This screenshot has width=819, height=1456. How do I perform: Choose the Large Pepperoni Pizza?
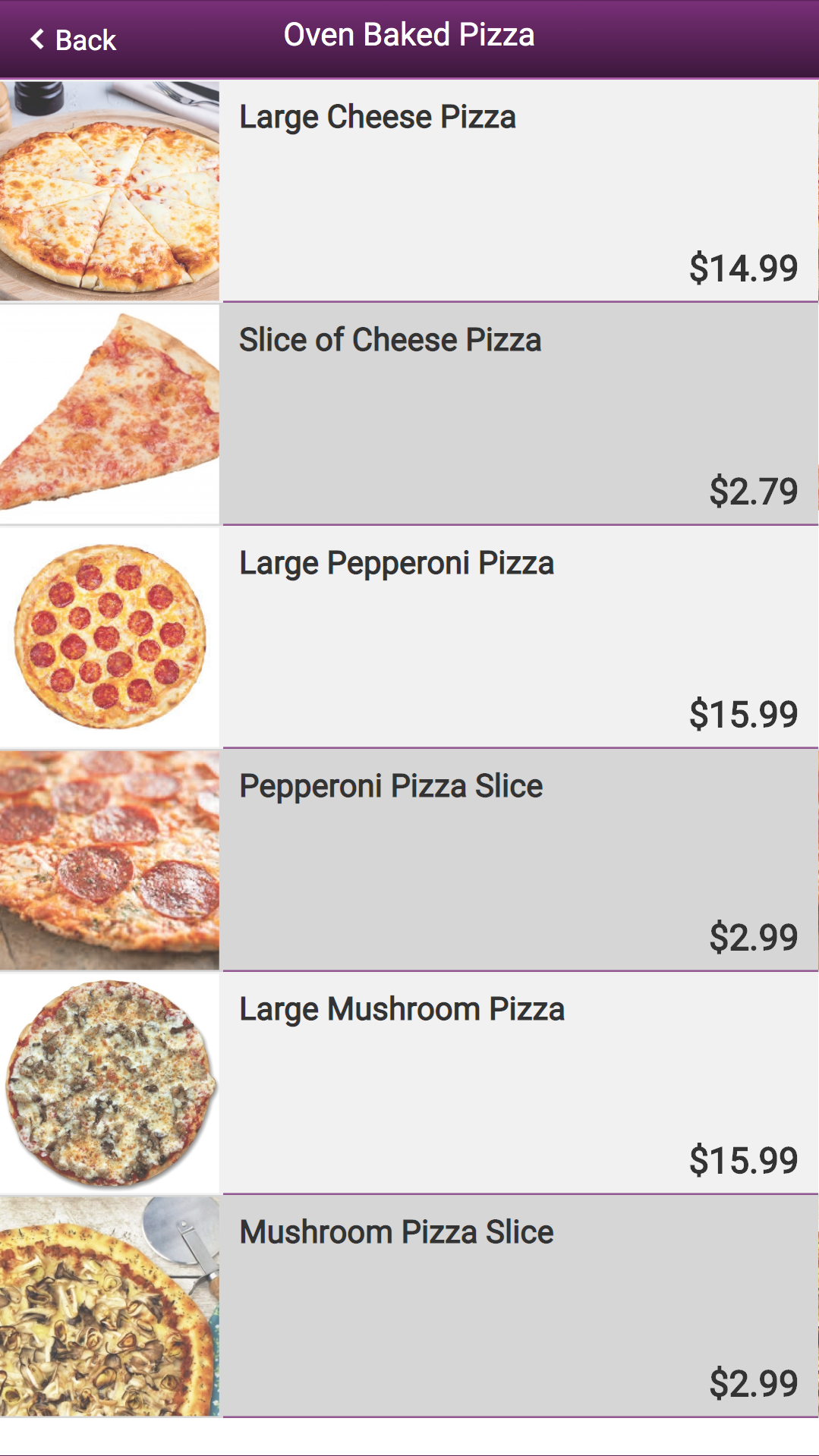[409, 637]
